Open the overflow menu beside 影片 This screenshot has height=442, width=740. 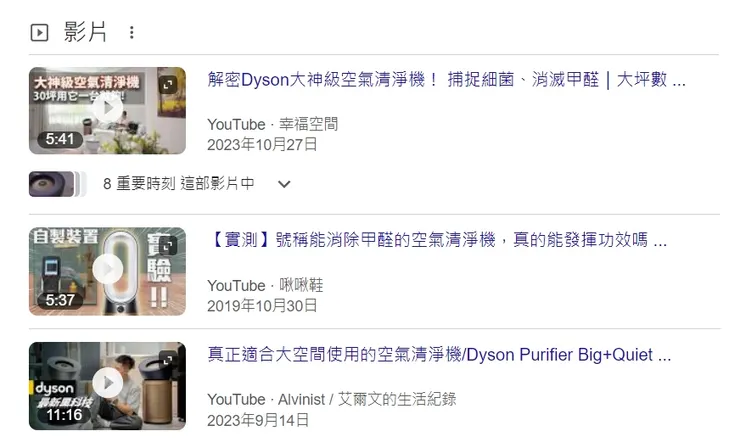click(x=131, y=33)
